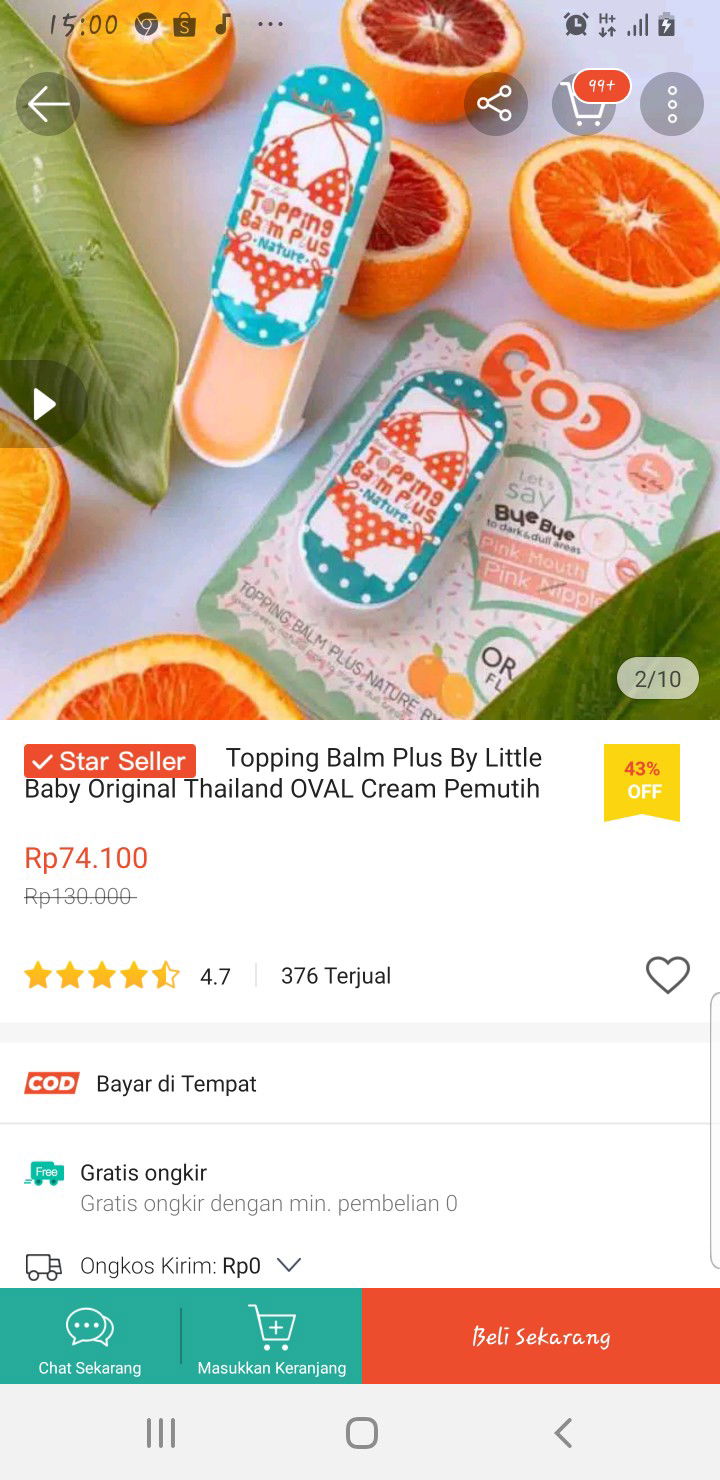Open recent apps via the navigation bar
Image resolution: width=720 pixels, height=1480 pixels.
coord(160,1432)
